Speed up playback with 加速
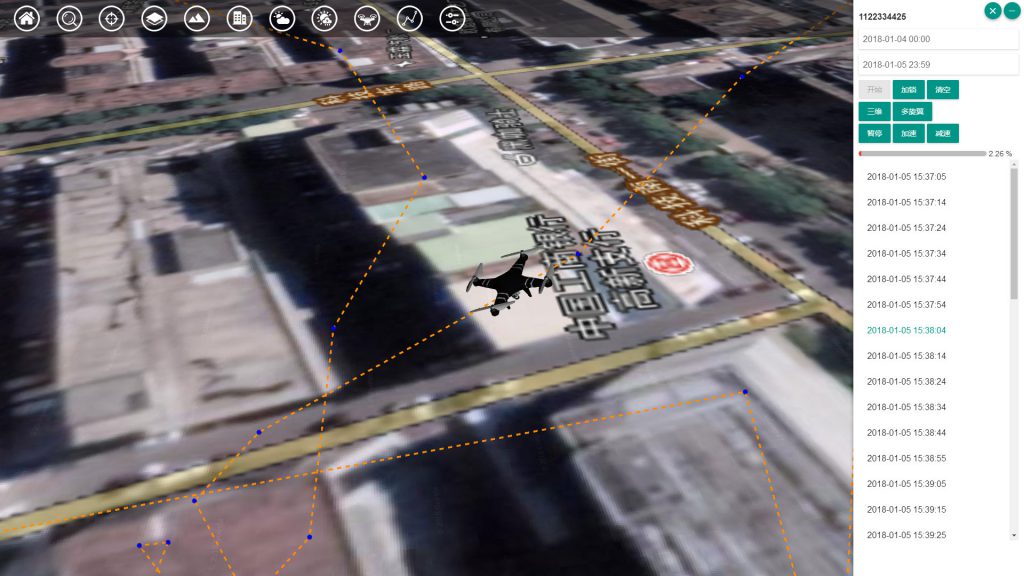The height and width of the screenshot is (576, 1024). click(908, 133)
